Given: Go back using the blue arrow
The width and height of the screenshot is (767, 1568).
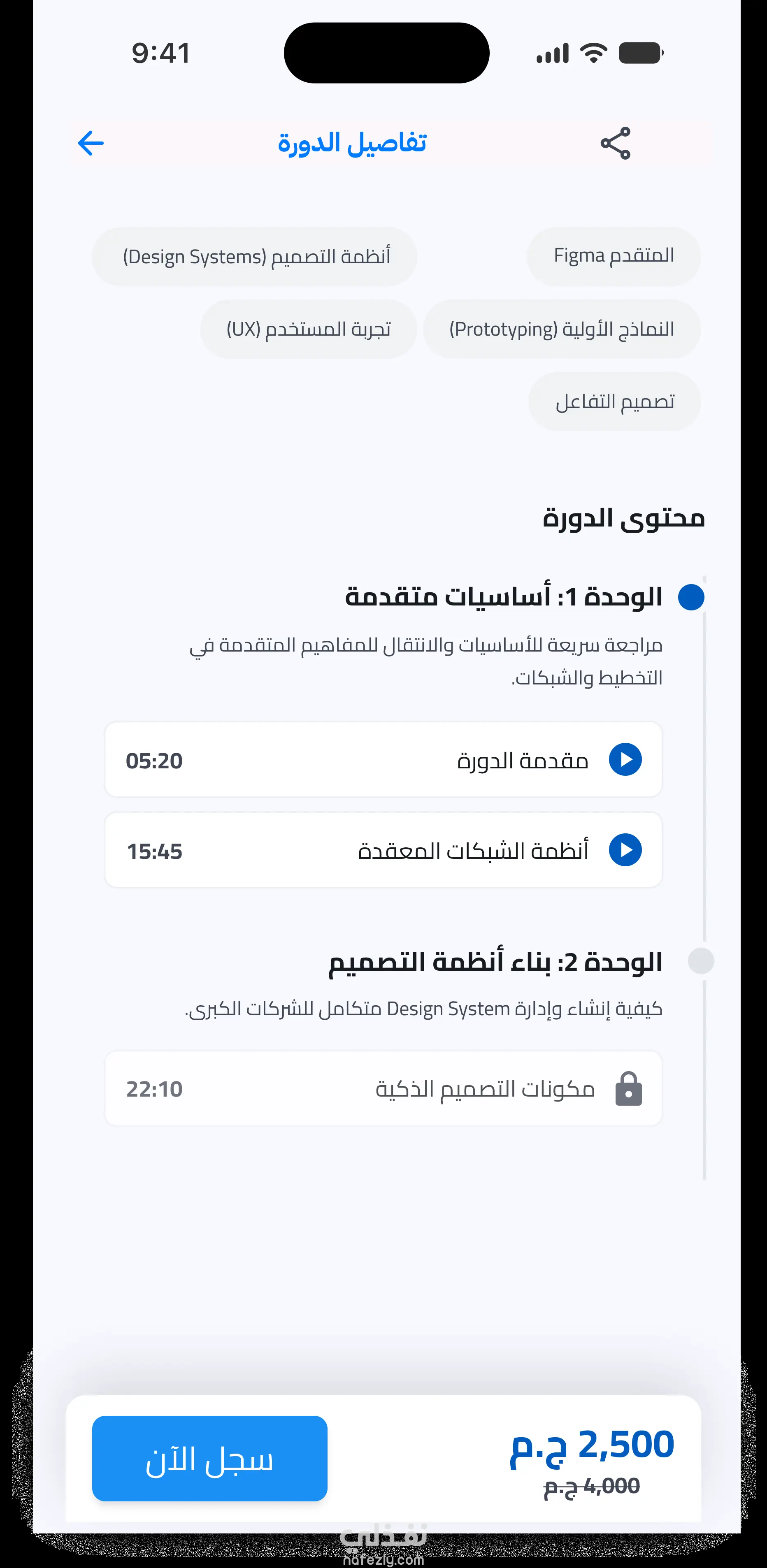Looking at the screenshot, I should tap(91, 143).
